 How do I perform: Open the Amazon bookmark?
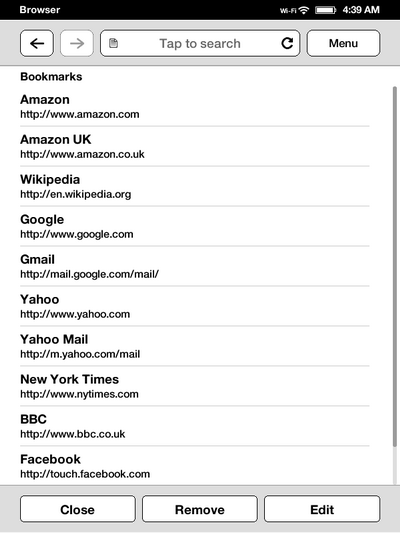coord(195,106)
